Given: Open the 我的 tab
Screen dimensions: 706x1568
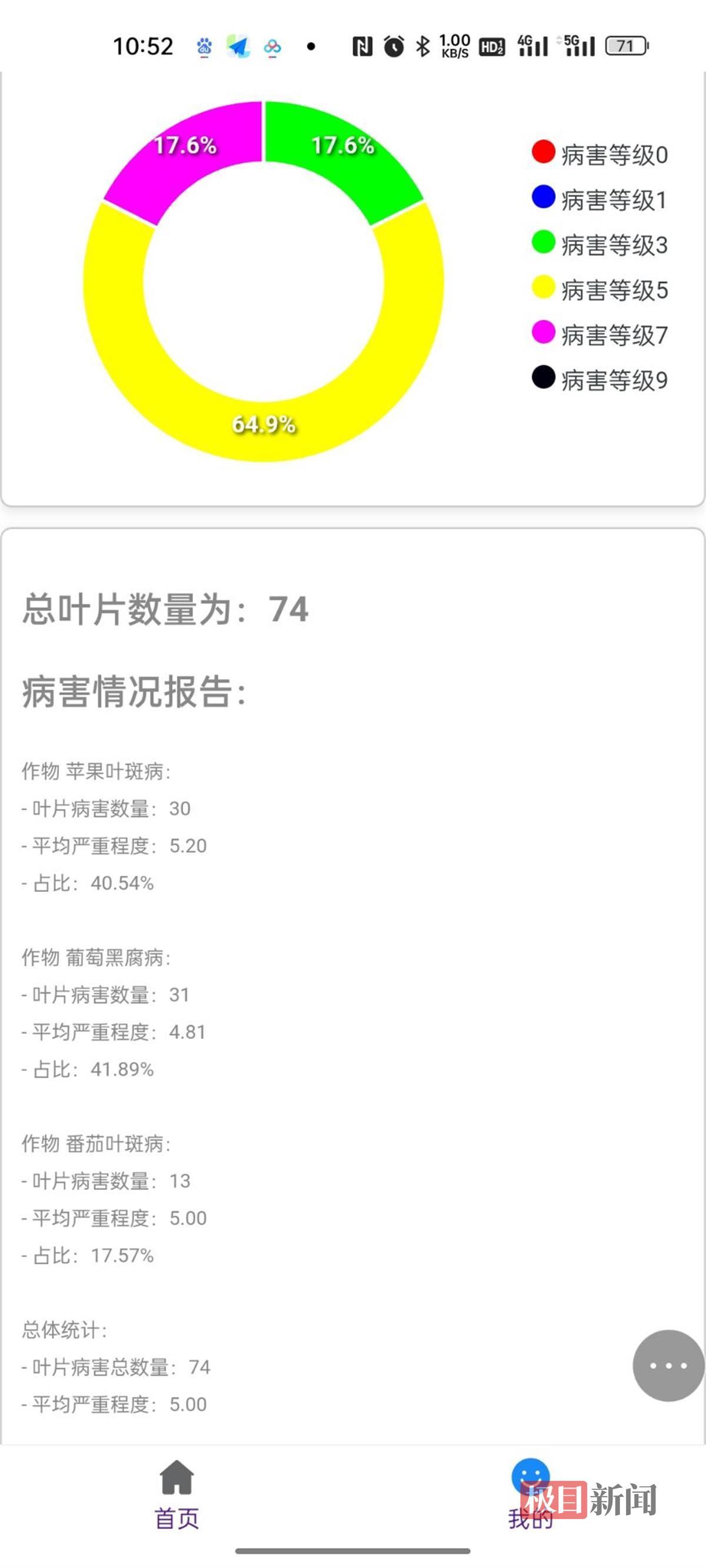Looking at the screenshot, I should [530, 1493].
